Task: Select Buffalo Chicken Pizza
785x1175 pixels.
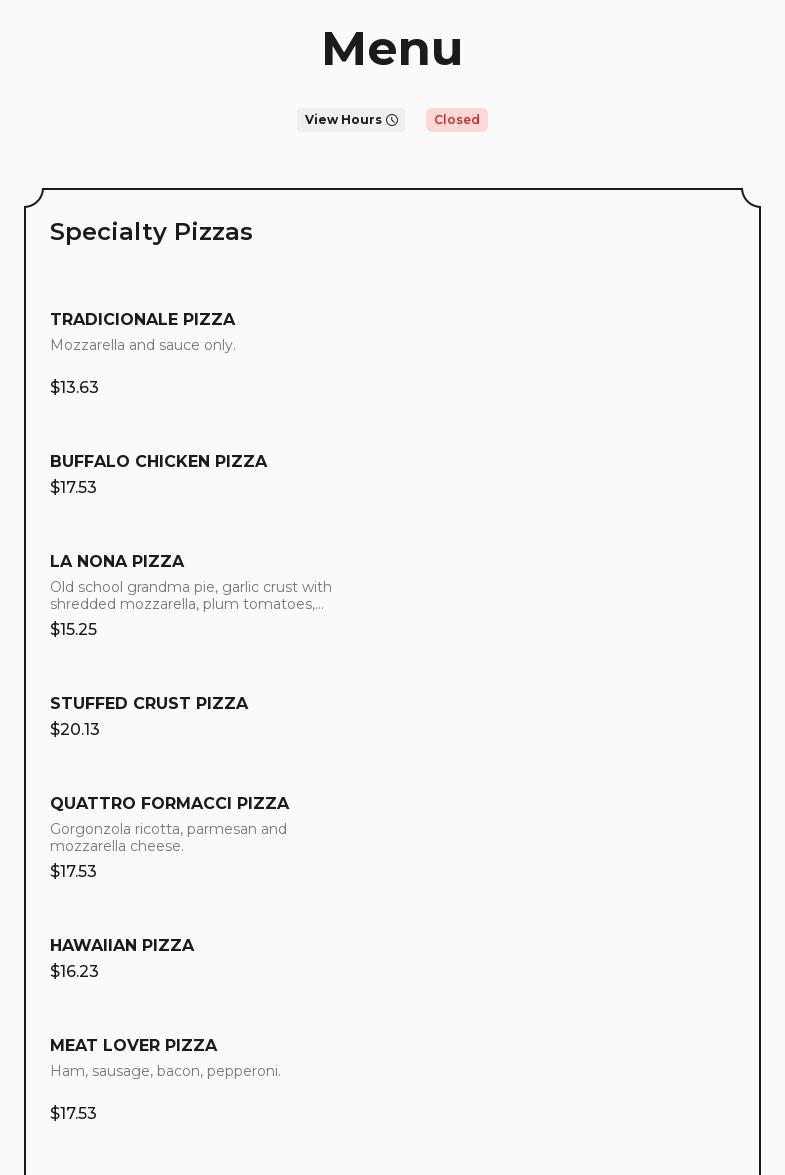Action: click(x=158, y=462)
